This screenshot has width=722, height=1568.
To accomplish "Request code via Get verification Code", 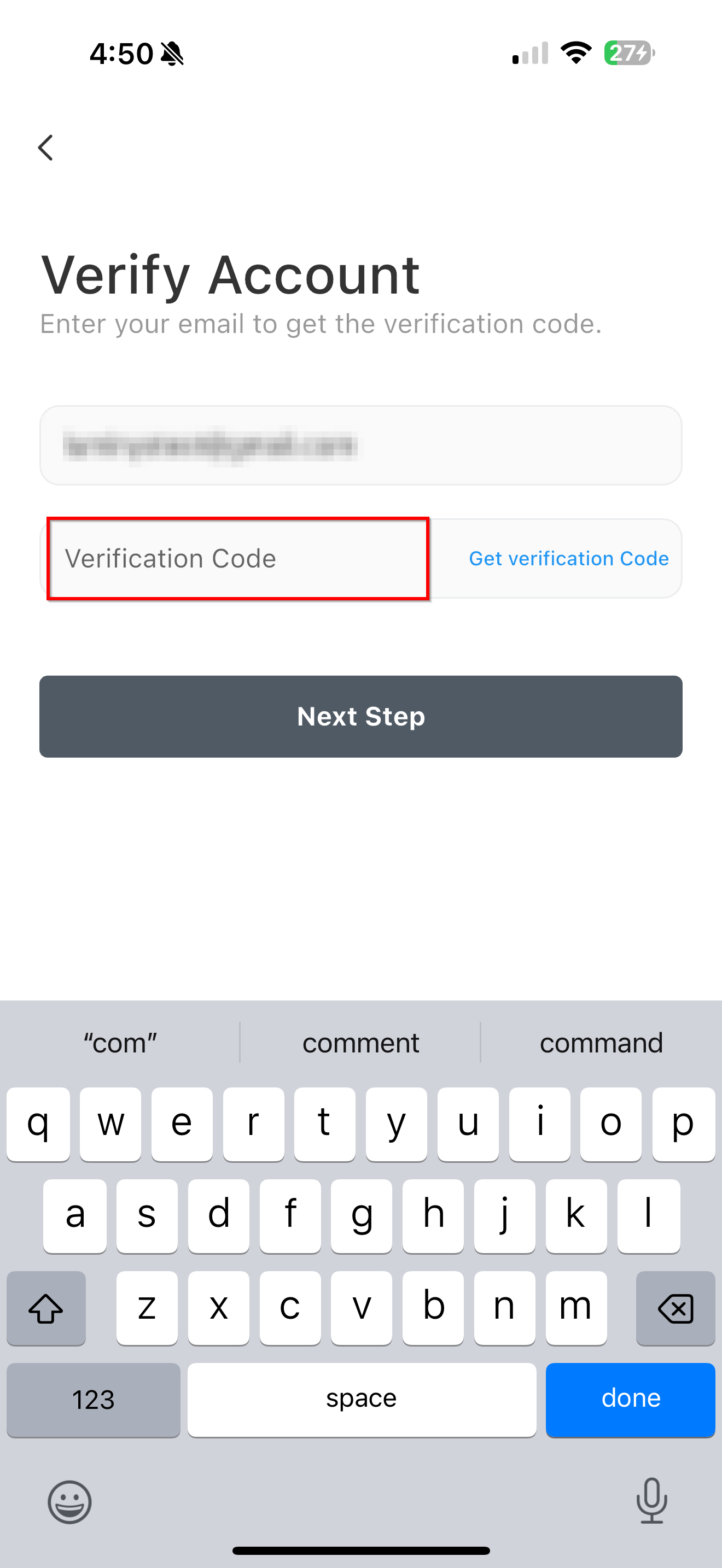I will click(568, 559).
